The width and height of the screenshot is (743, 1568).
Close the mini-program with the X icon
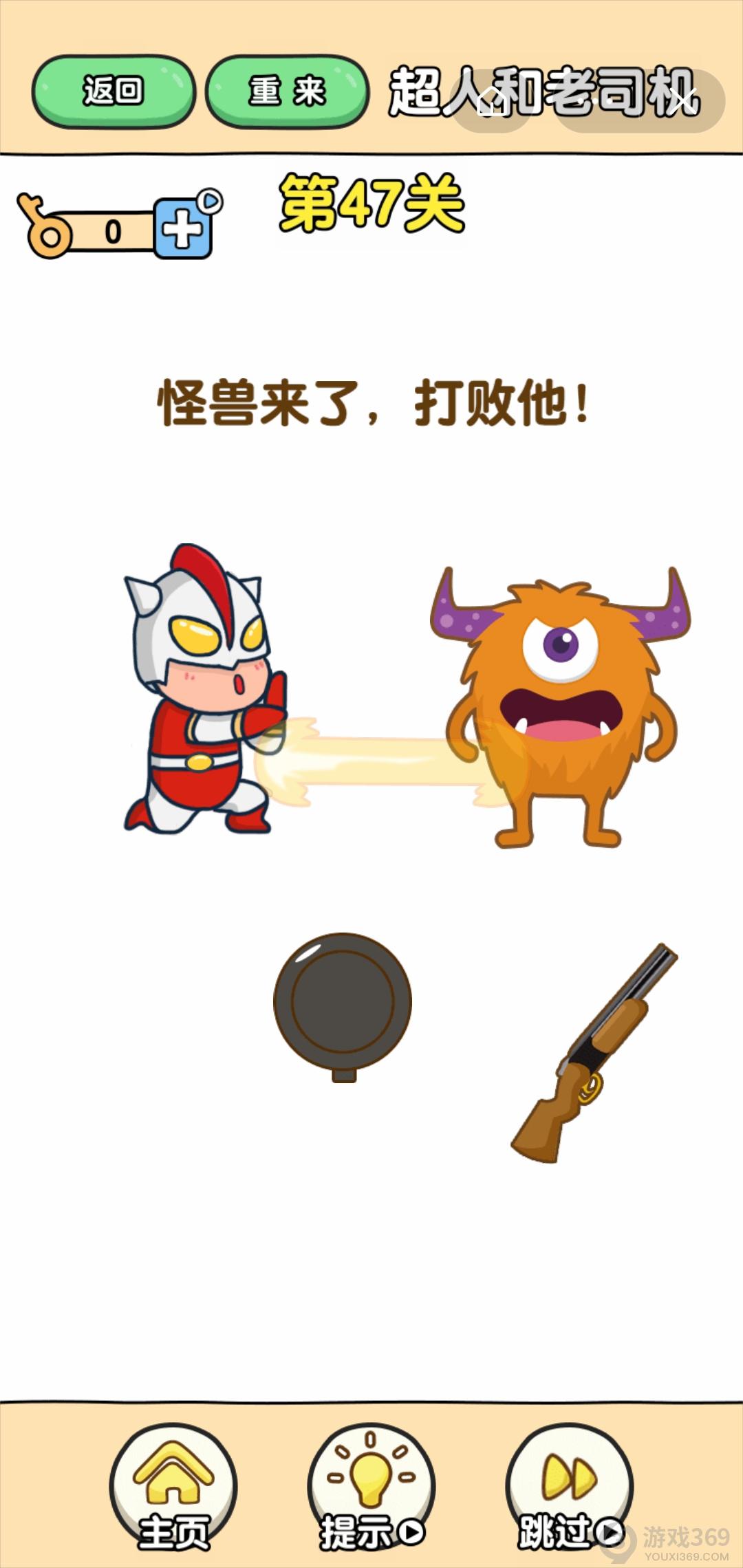[681, 100]
